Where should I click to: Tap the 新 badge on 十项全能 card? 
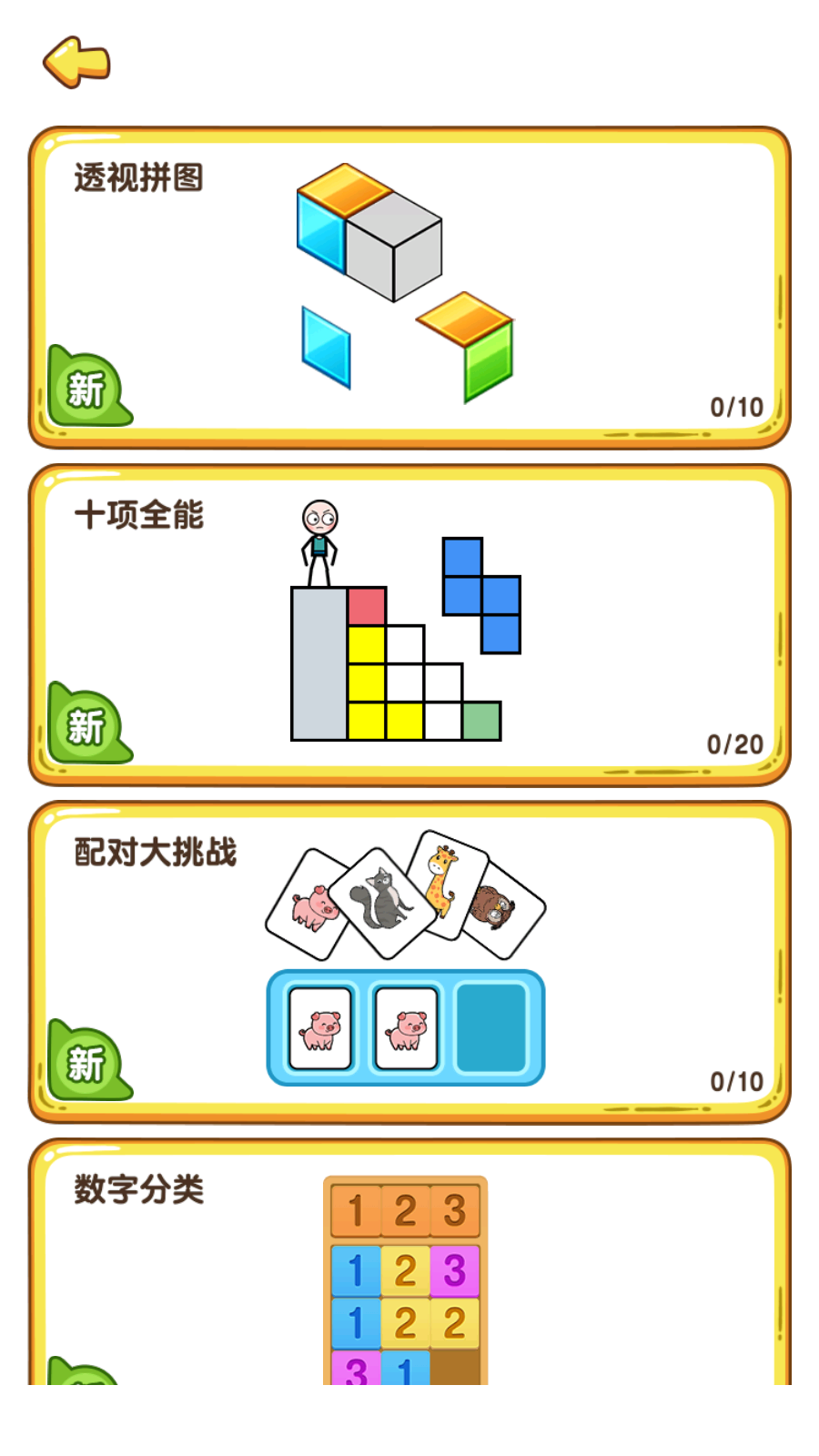pyautogui.click(x=88, y=723)
